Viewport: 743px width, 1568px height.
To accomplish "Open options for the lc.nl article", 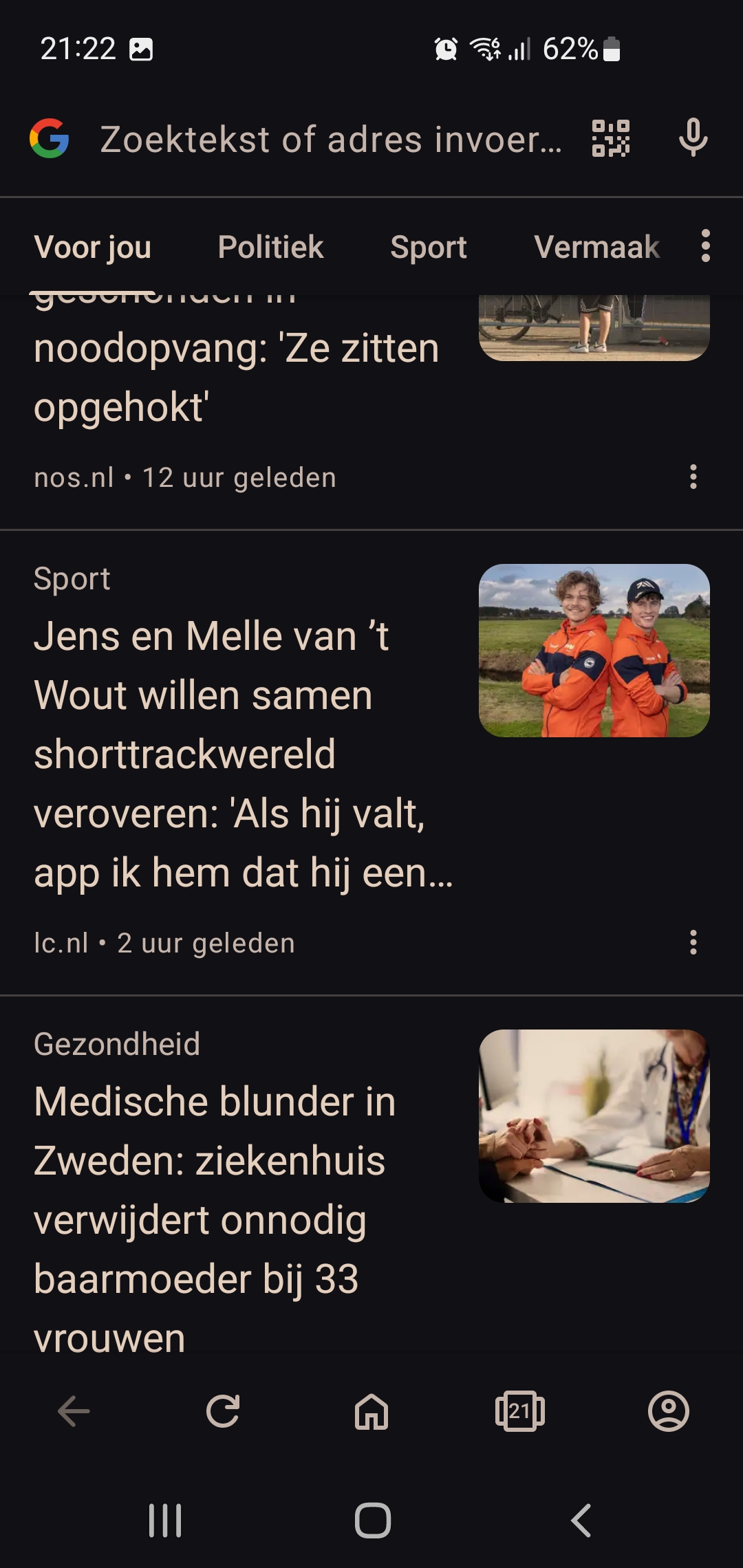I will point(693,942).
